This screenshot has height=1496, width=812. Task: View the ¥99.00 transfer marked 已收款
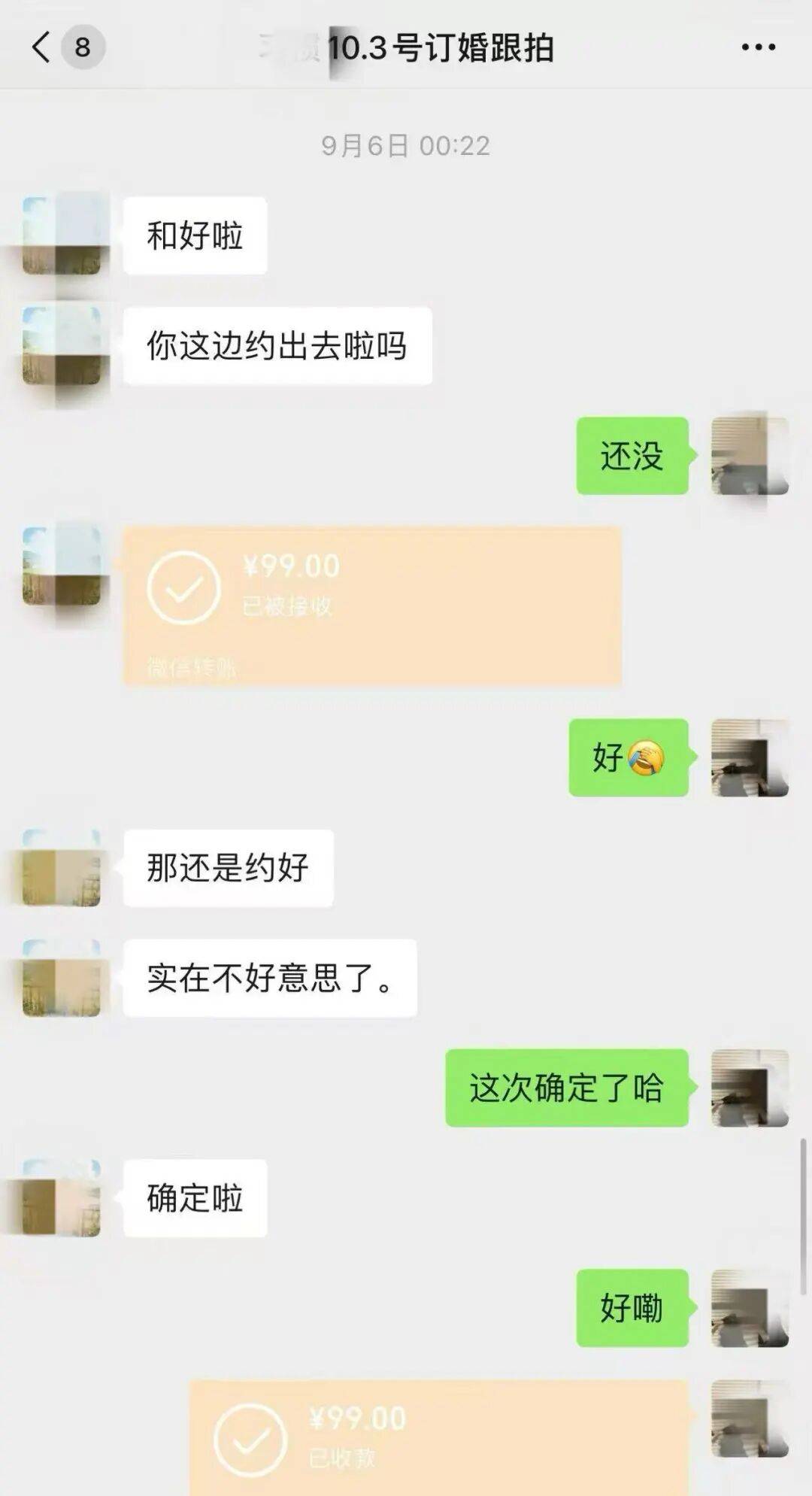[x=438, y=1437]
